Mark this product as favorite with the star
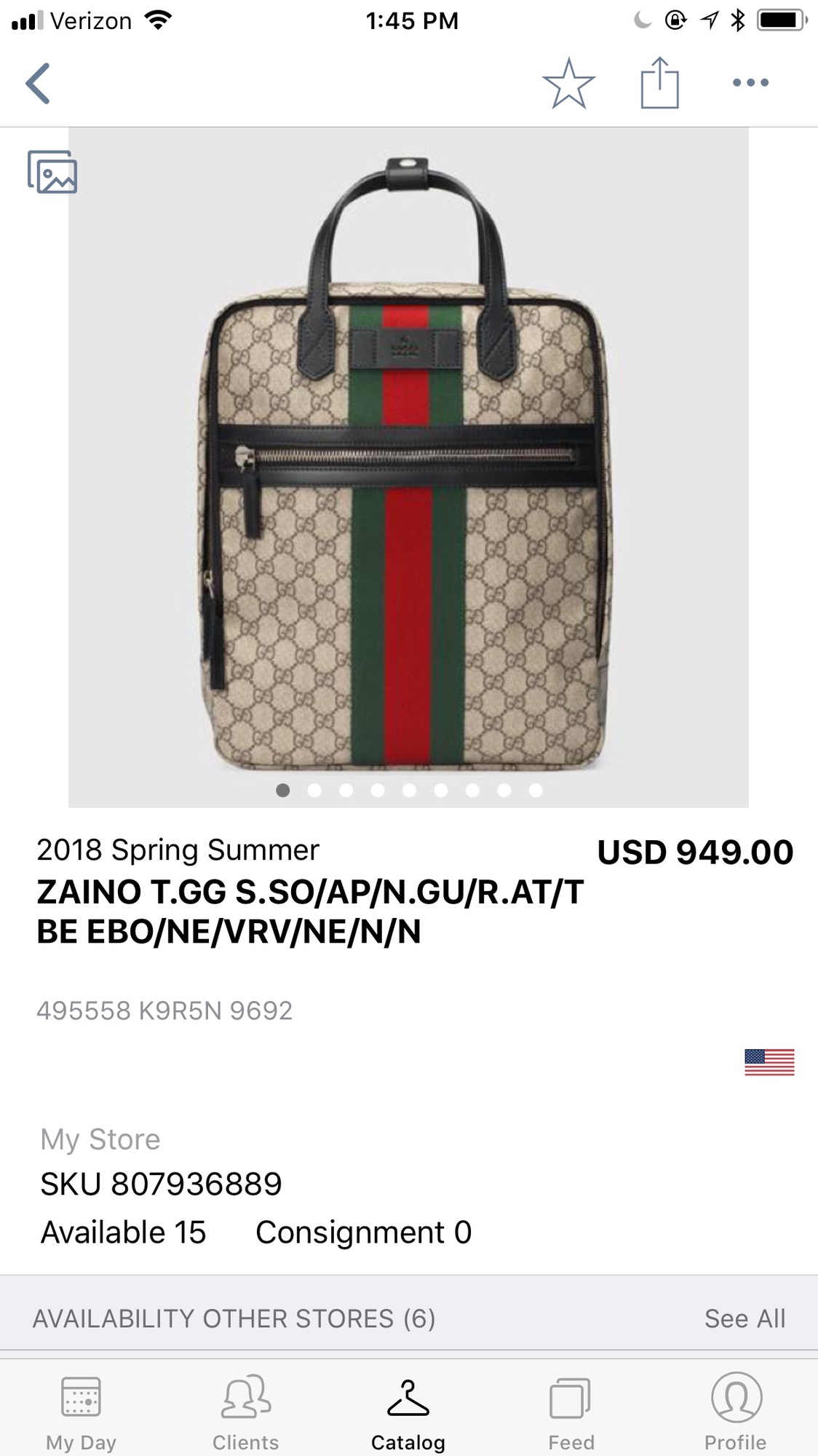The image size is (818, 1456). pyautogui.click(x=568, y=83)
